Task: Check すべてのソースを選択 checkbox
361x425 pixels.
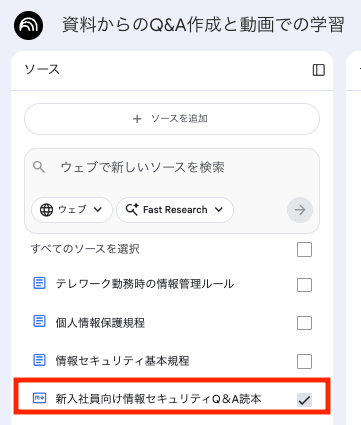Action: click(304, 249)
